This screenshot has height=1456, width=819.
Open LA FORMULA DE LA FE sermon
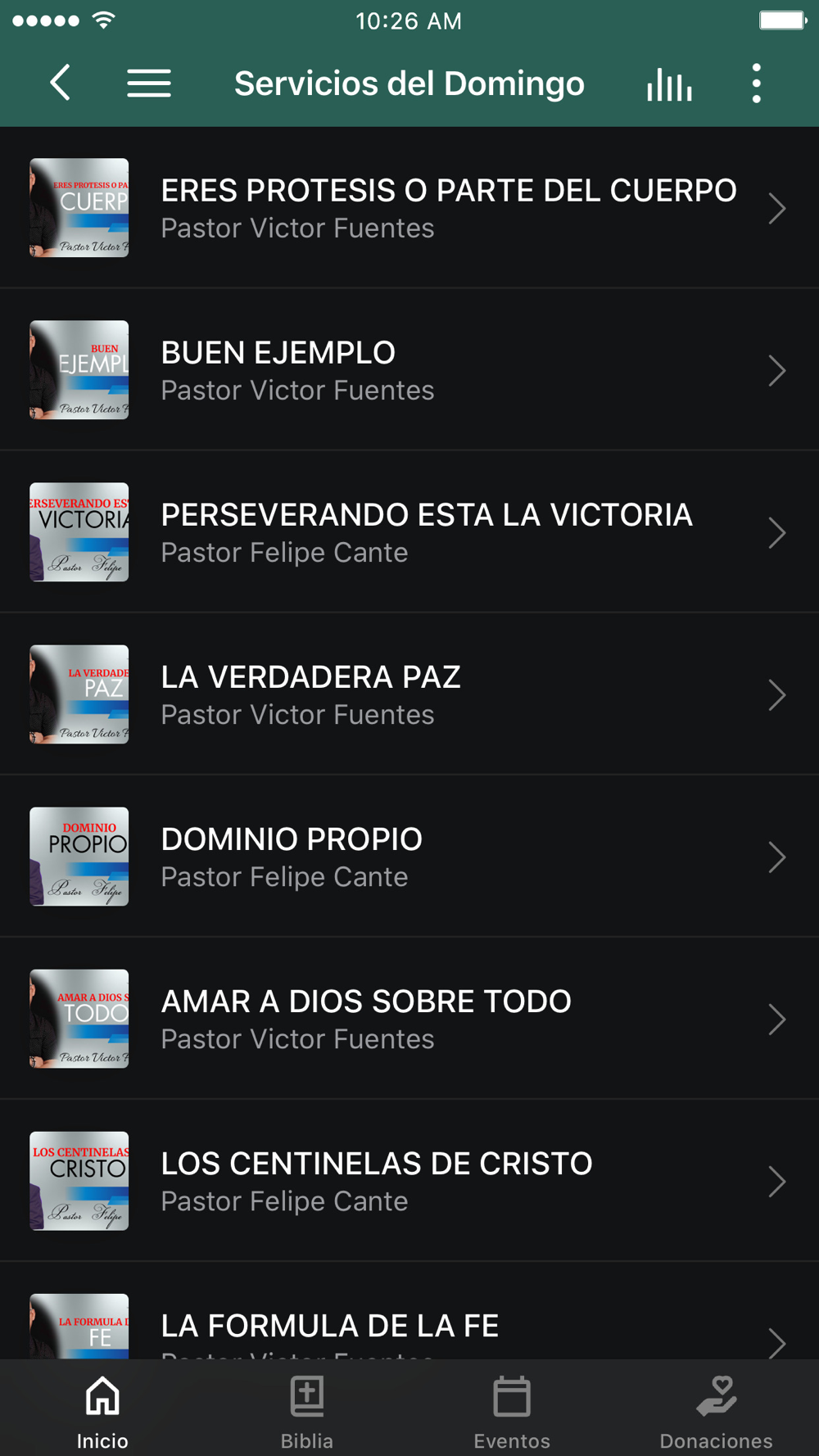[x=409, y=1325]
